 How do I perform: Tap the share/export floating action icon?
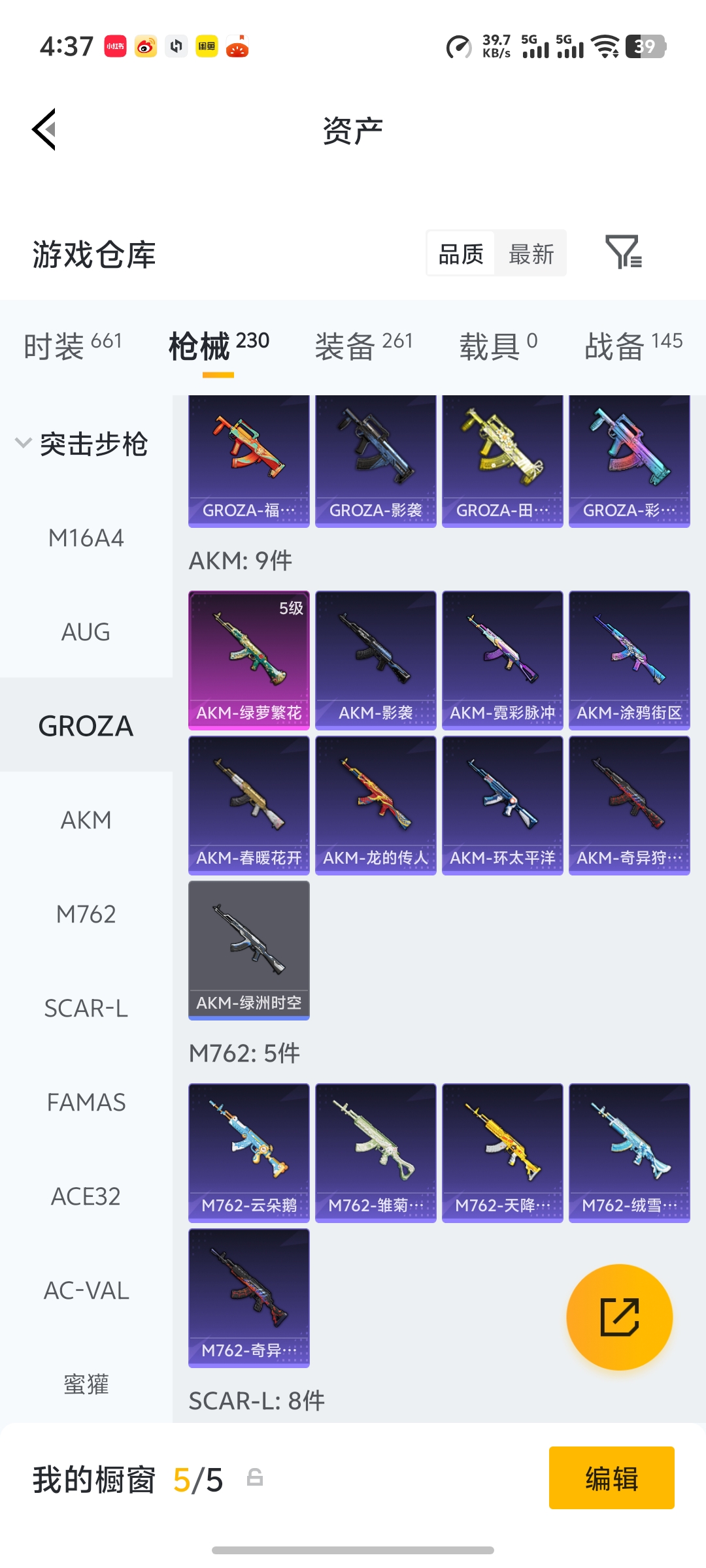pos(620,1317)
